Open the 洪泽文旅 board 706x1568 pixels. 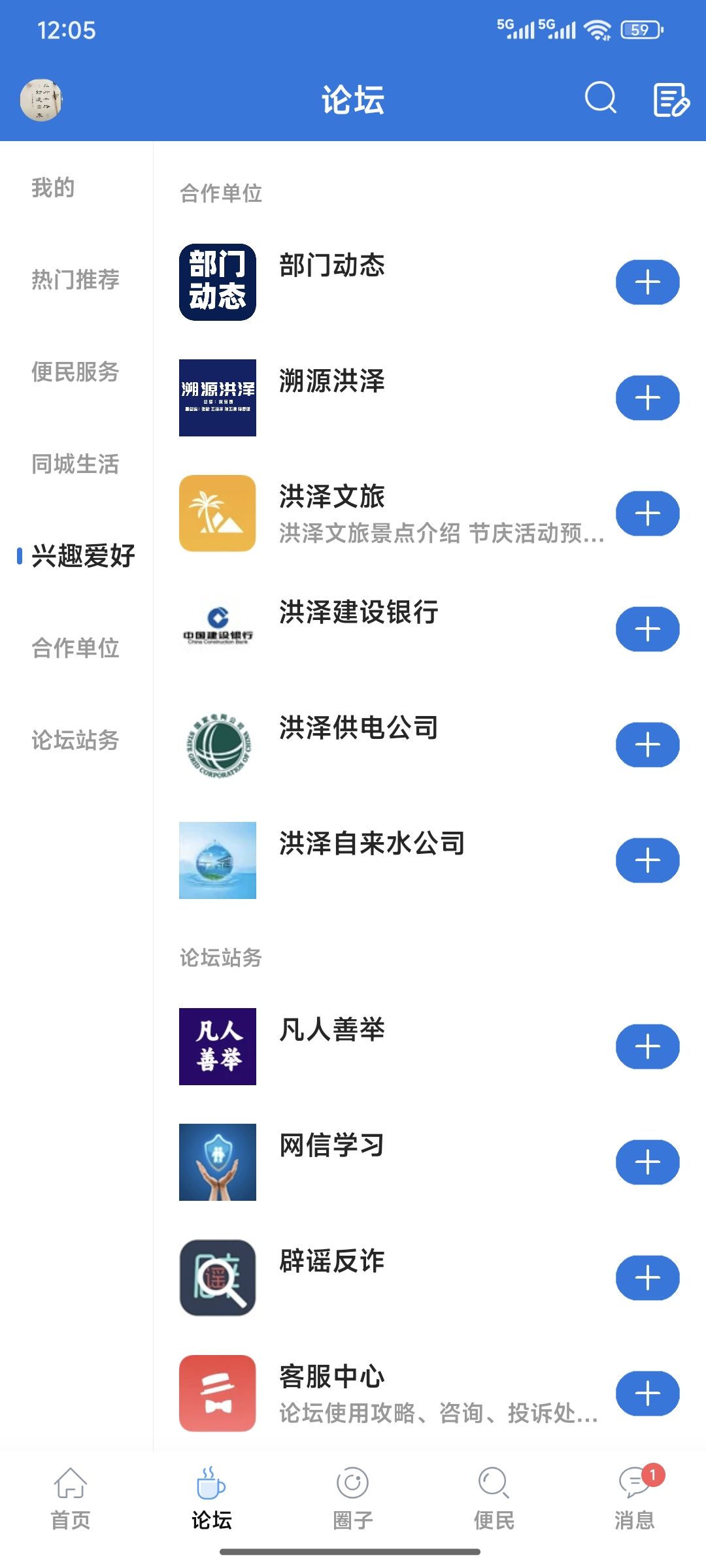[392, 514]
